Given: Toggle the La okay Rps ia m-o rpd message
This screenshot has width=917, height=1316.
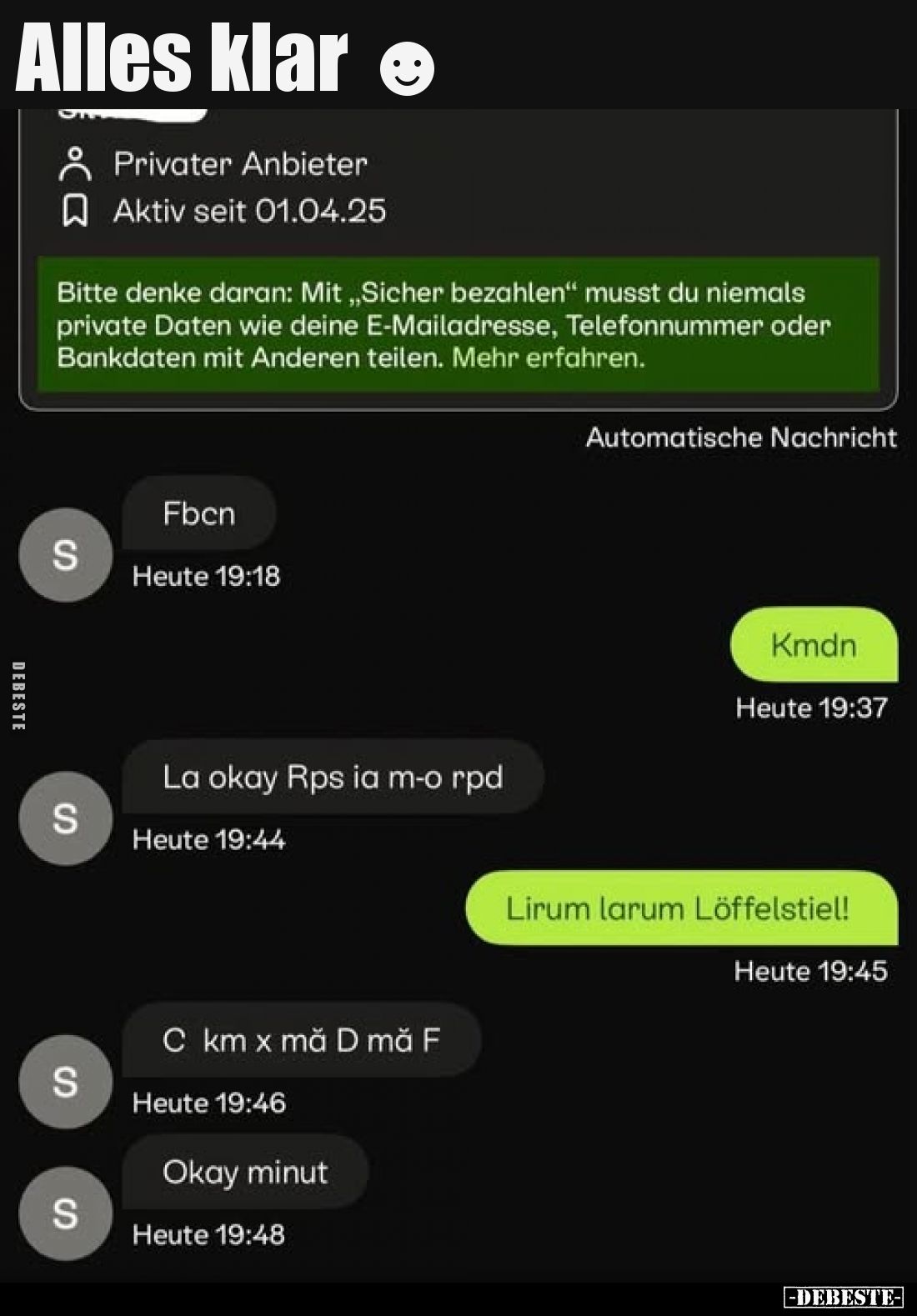Looking at the screenshot, I should pyautogui.click(x=333, y=777).
